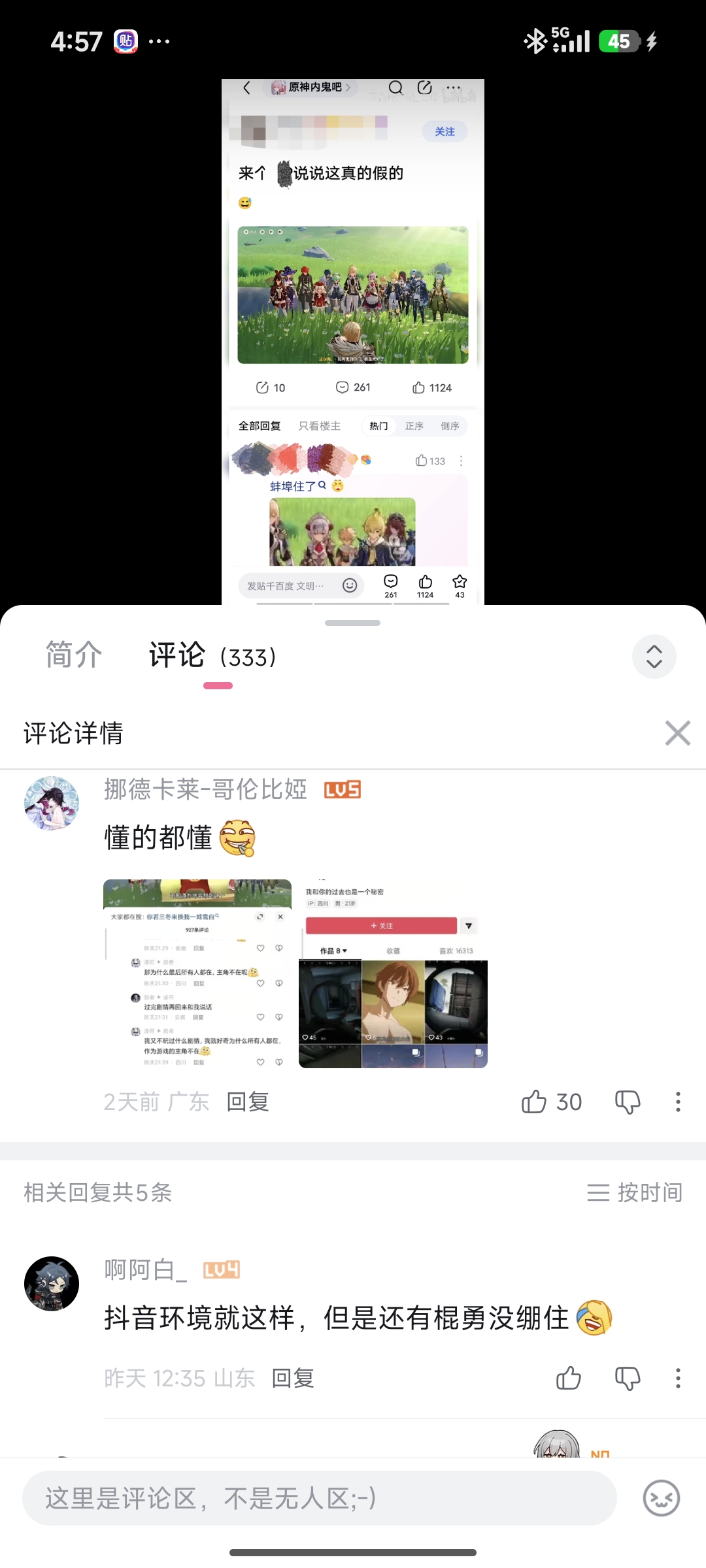
Task: Tap the comment input field at the bottom
Action: tap(319, 1498)
